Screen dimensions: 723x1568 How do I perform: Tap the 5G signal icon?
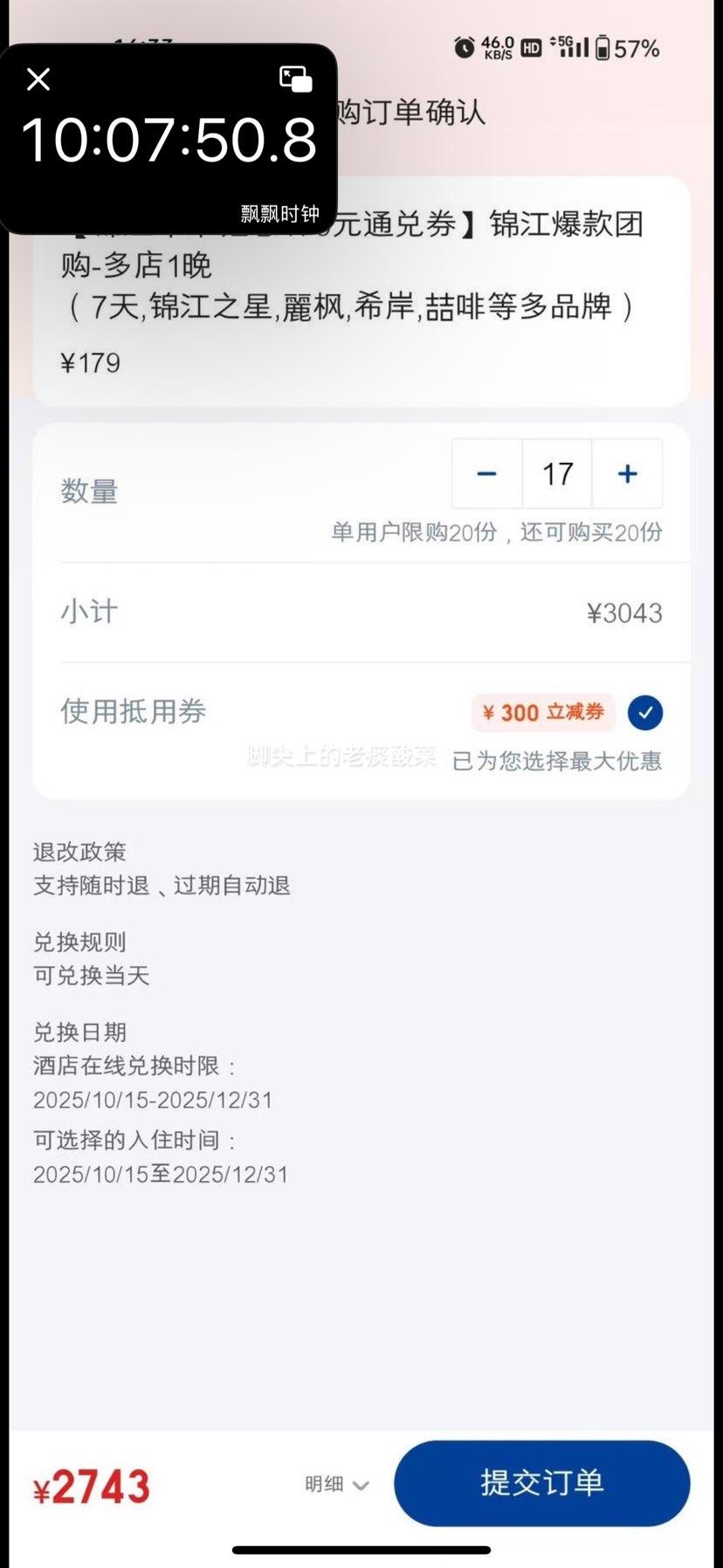coord(568,49)
